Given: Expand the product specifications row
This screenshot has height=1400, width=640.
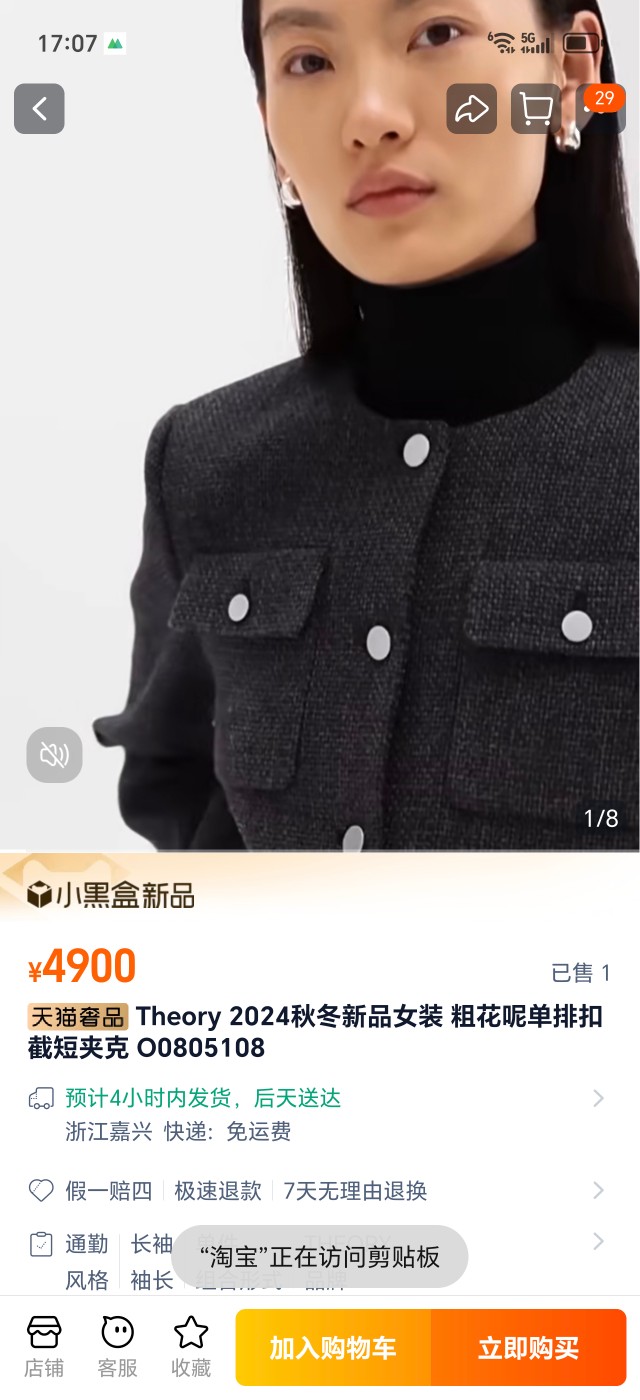Looking at the screenshot, I should pos(598,1243).
